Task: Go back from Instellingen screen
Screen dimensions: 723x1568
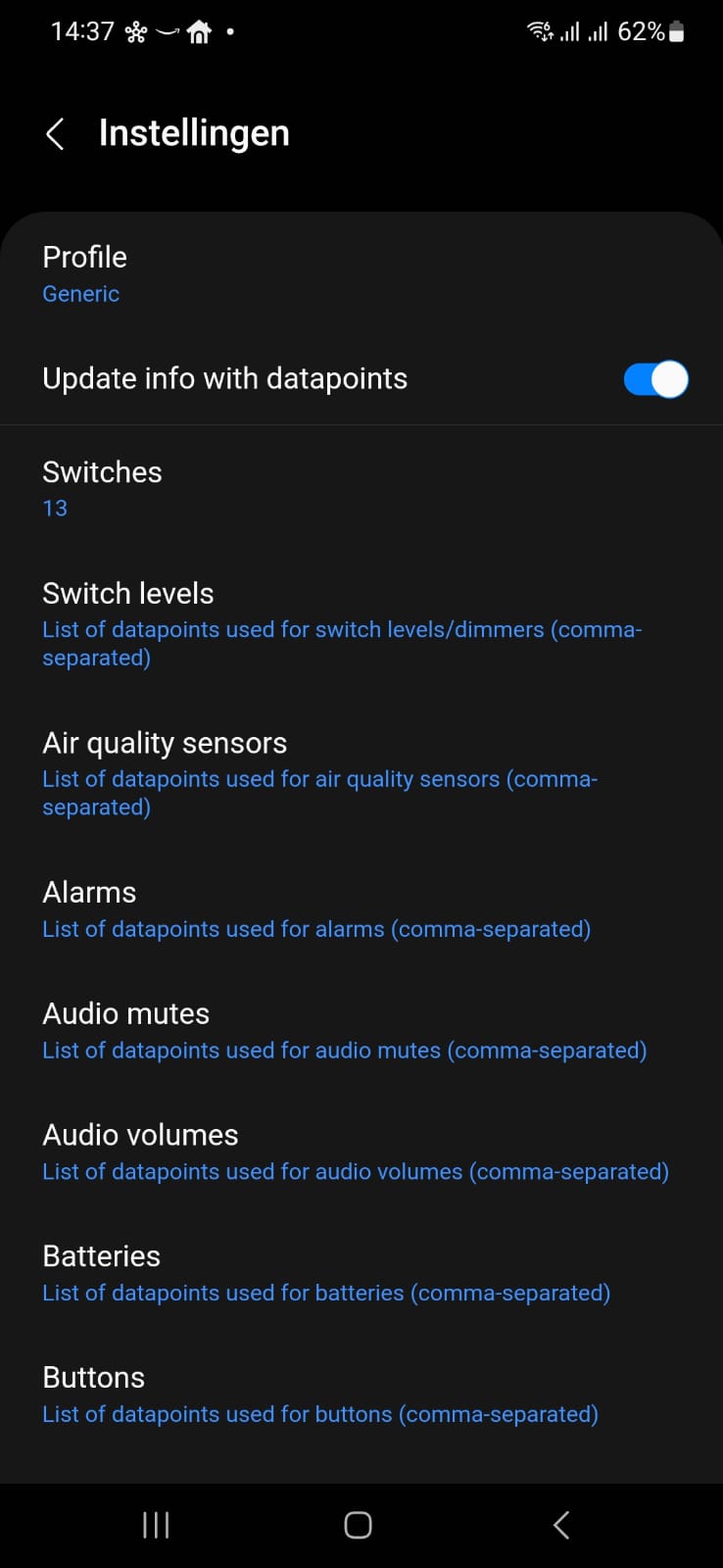Action: coord(56,134)
